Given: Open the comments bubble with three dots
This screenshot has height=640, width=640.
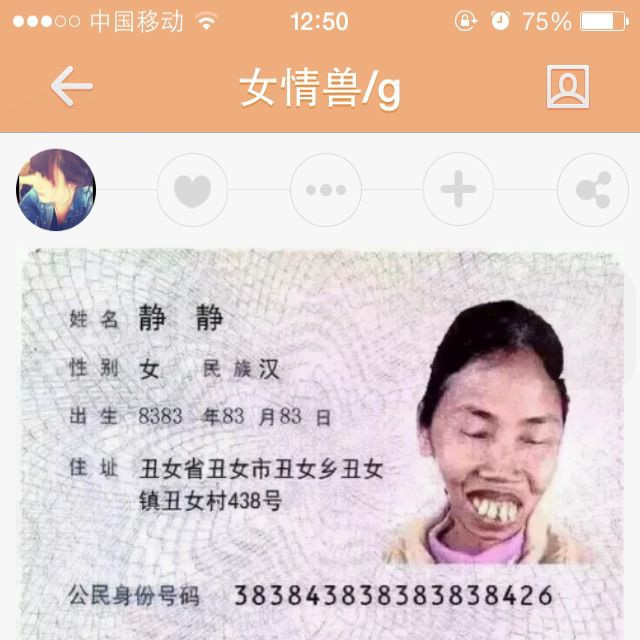Looking at the screenshot, I should point(326,190).
